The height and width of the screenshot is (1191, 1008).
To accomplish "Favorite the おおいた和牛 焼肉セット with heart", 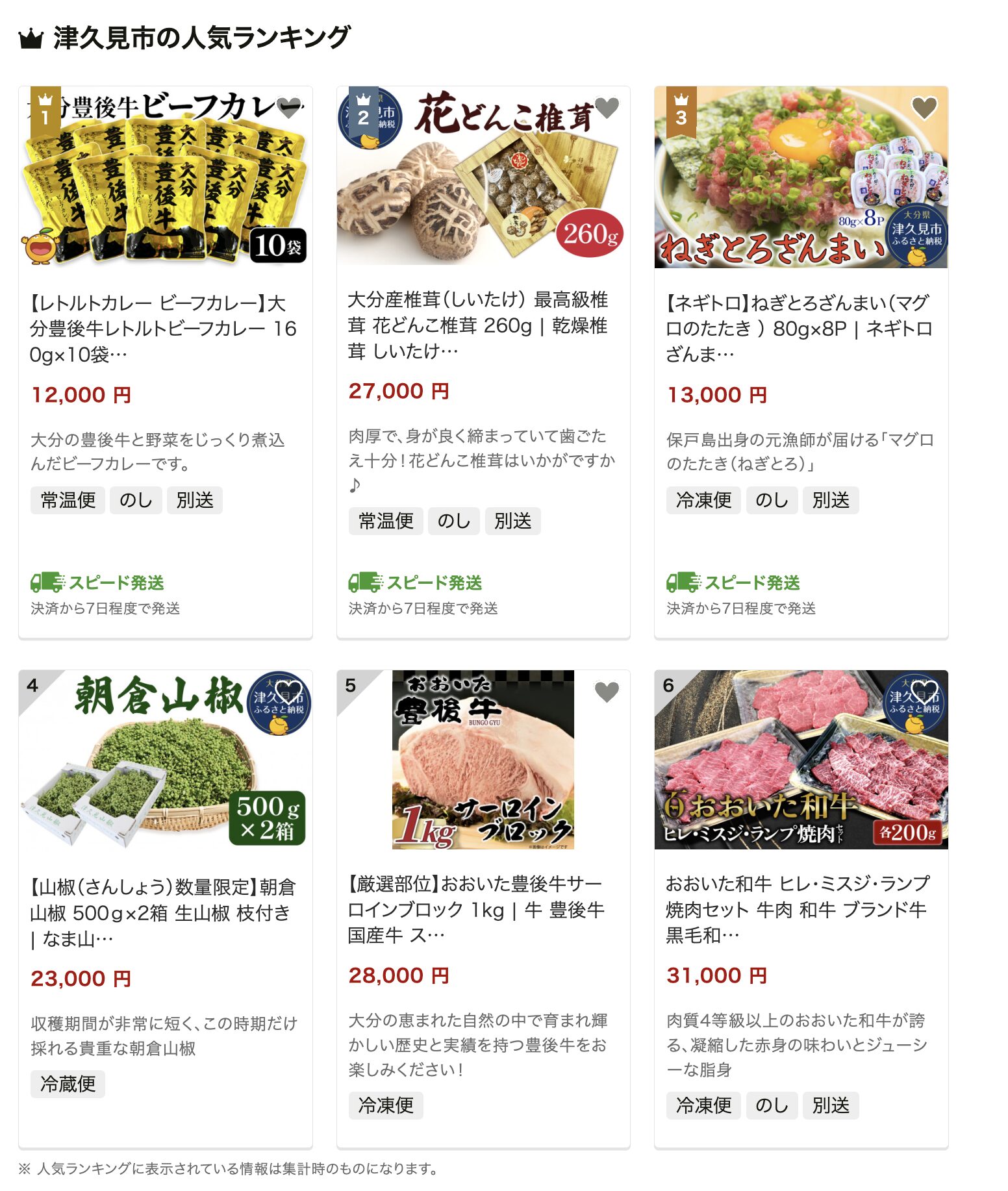I will click(x=924, y=691).
